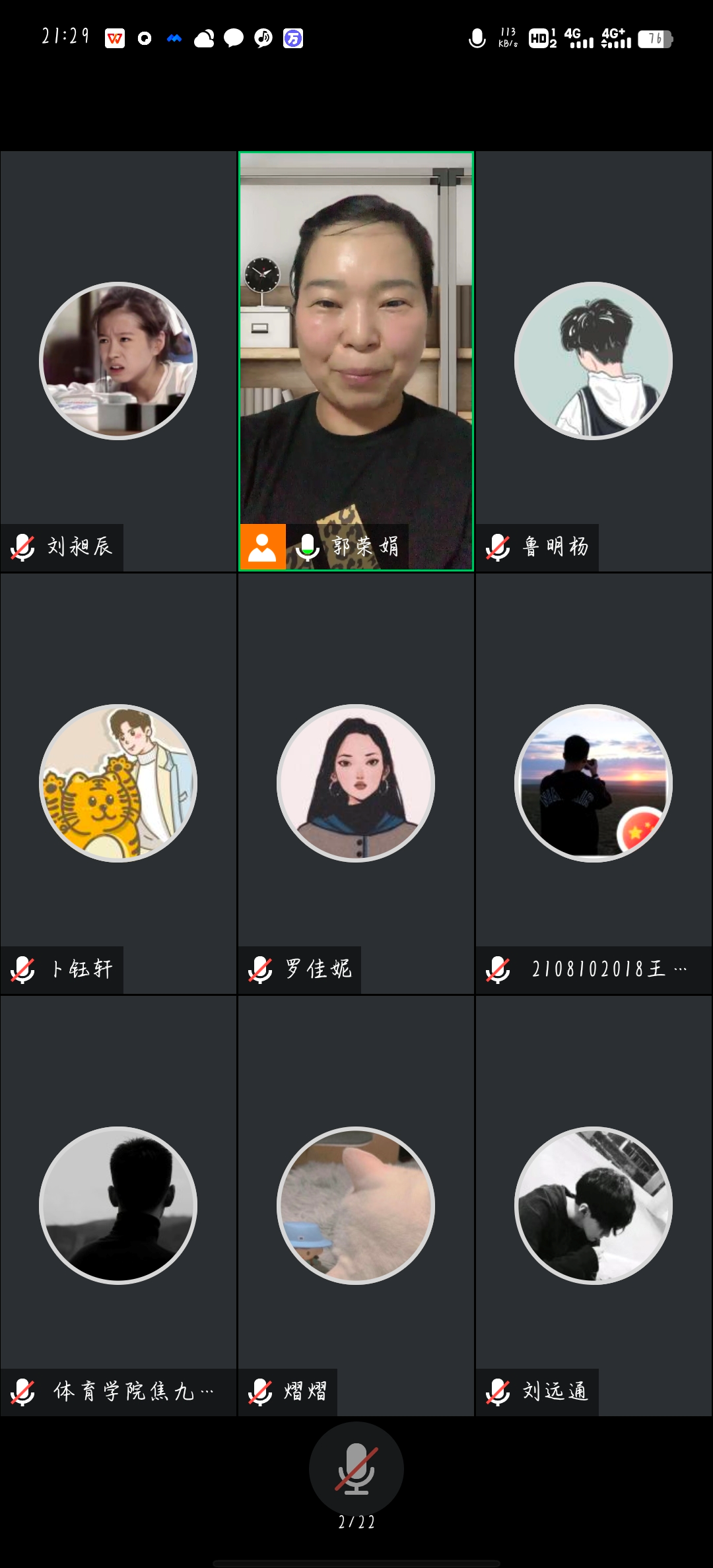Select the 体育学院焦九 participant tile

pyautogui.click(x=118, y=1206)
